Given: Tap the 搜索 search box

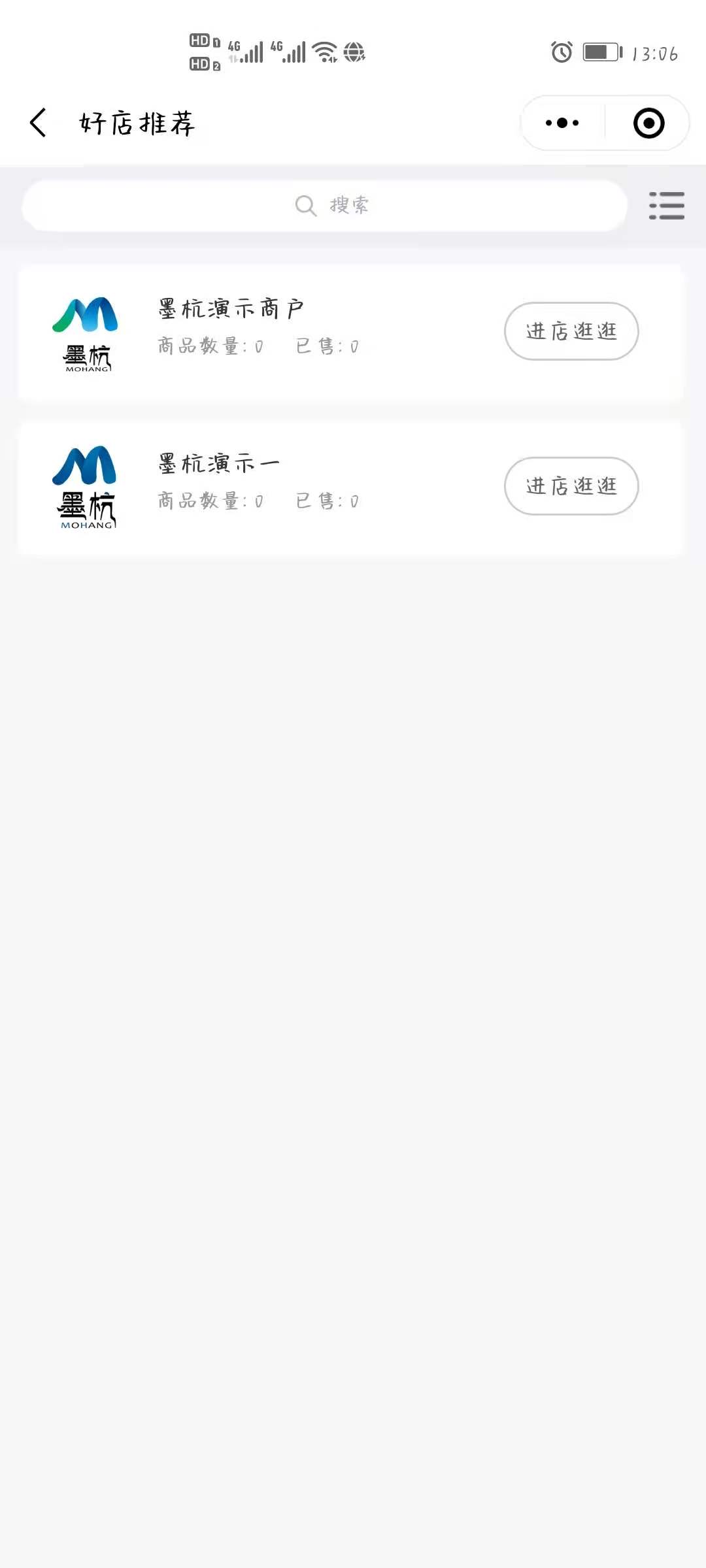Looking at the screenshot, I should [325, 206].
